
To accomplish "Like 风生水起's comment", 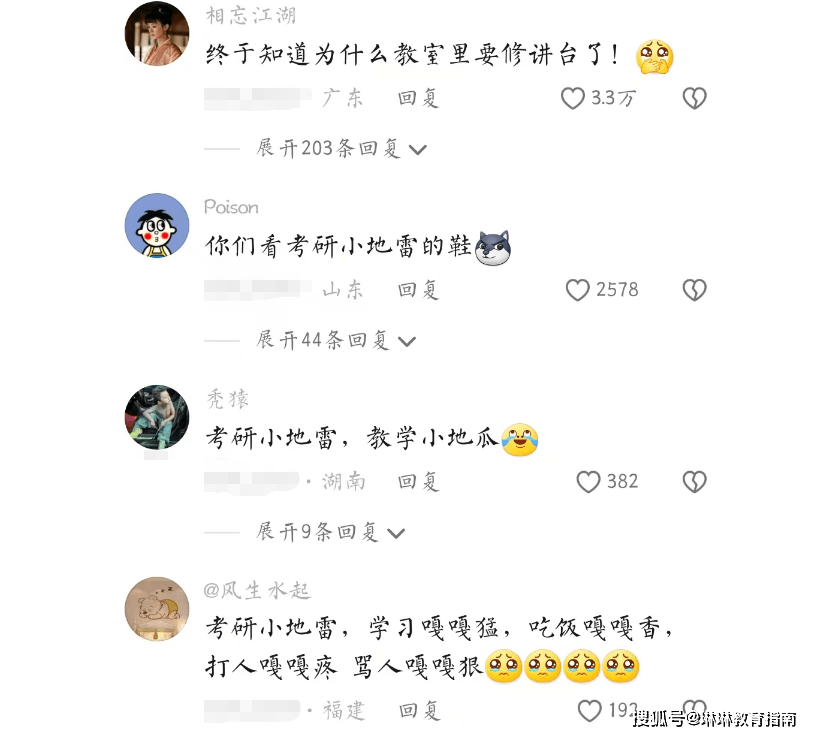I will [x=590, y=711].
